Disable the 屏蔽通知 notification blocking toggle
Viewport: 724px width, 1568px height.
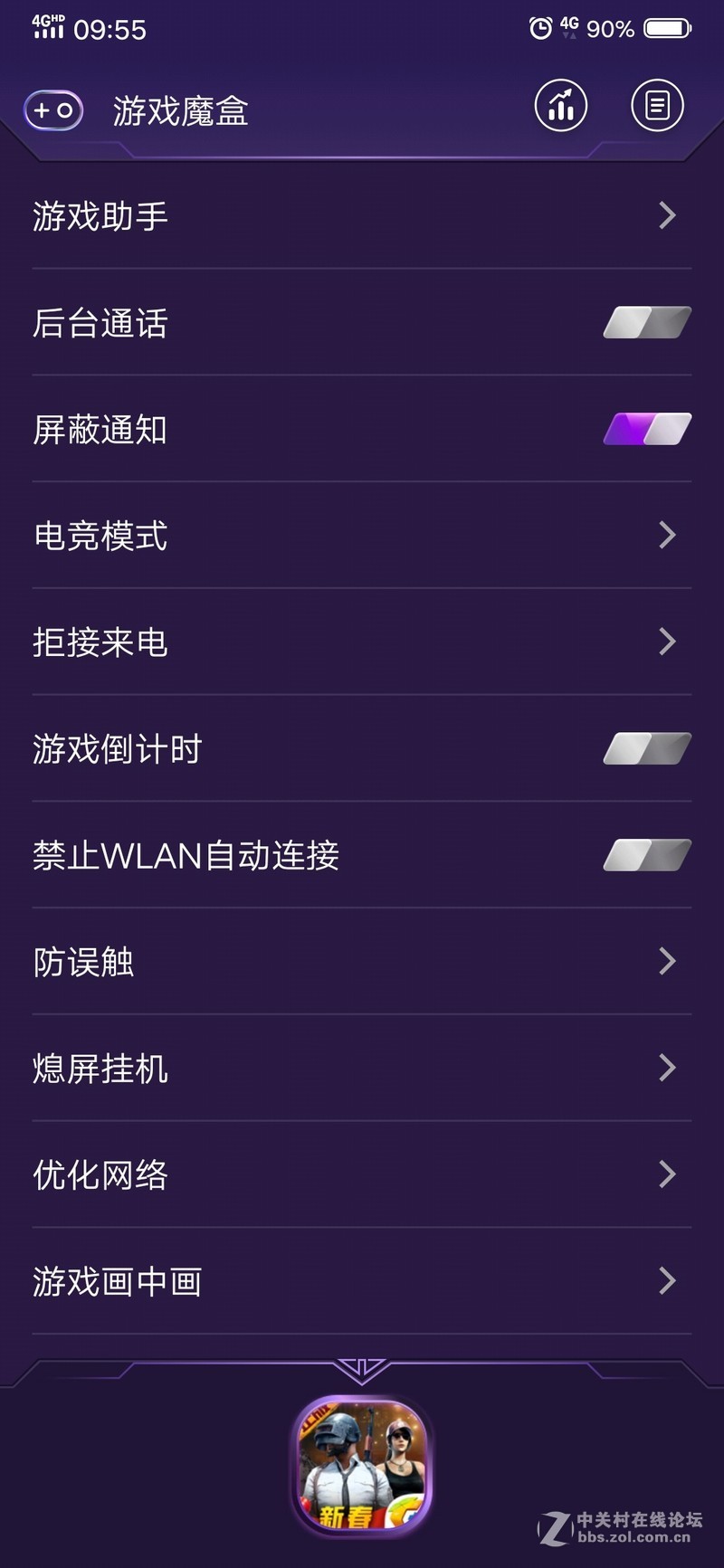tap(644, 429)
